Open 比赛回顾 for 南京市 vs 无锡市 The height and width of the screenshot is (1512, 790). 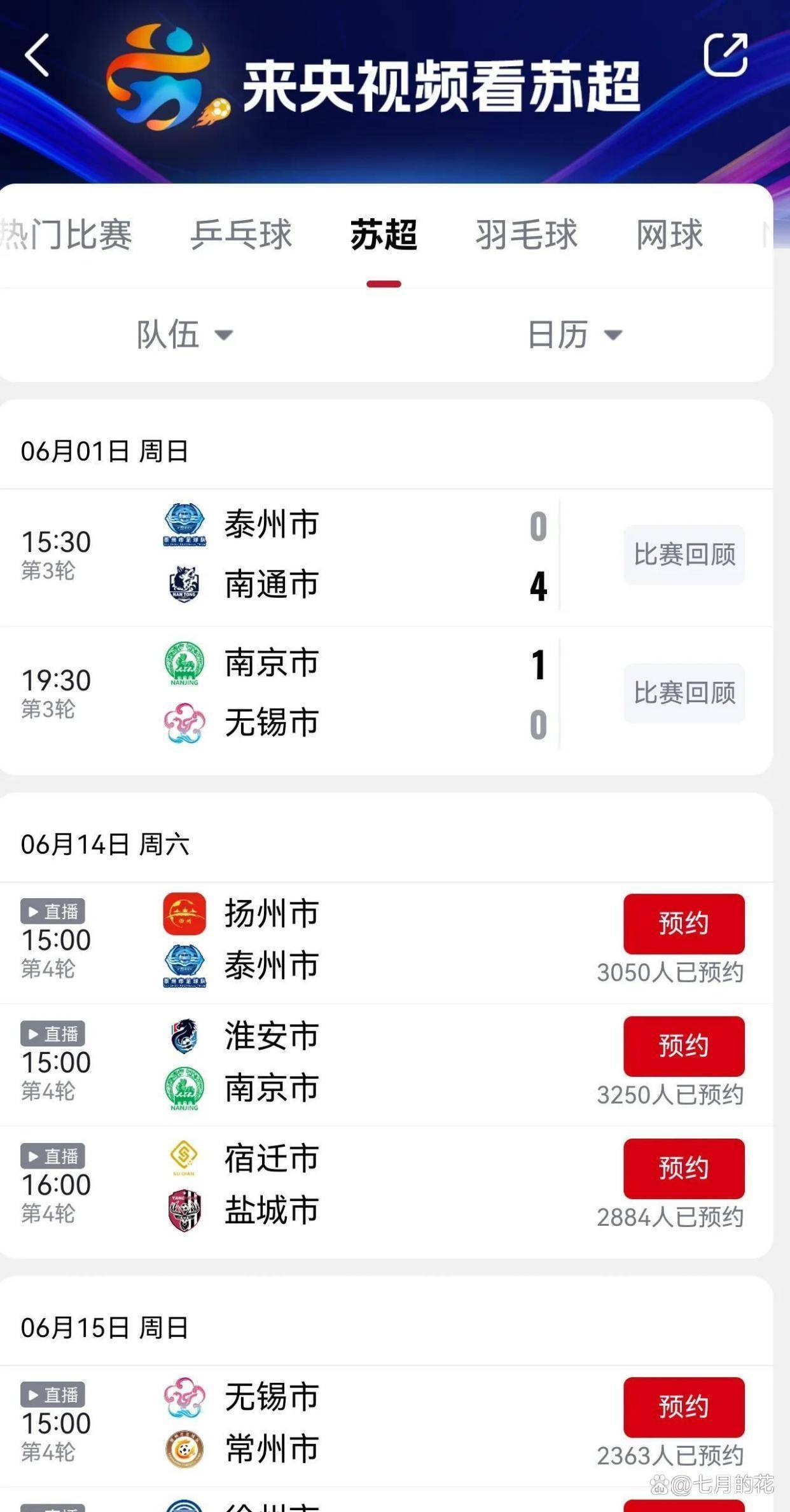684,693
